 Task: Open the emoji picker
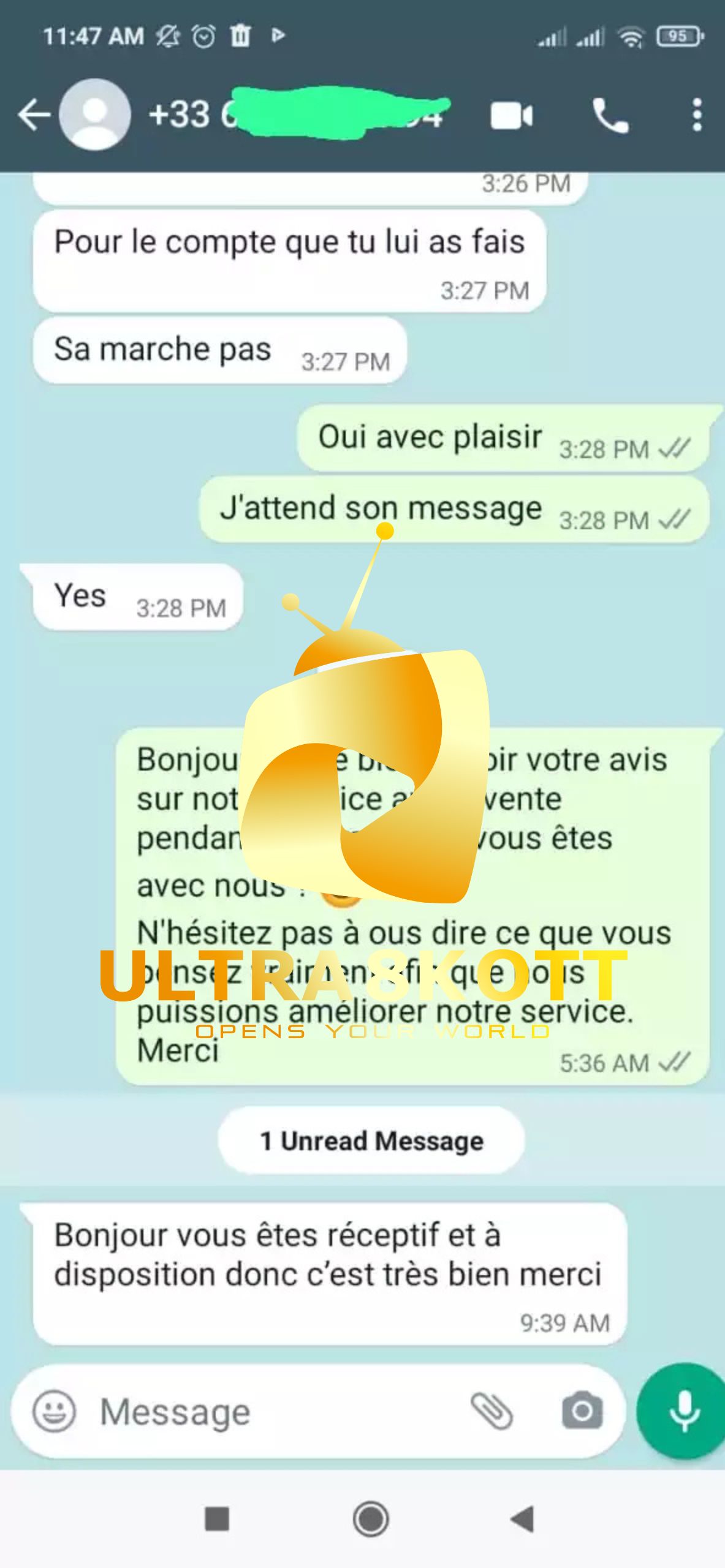click(54, 1411)
